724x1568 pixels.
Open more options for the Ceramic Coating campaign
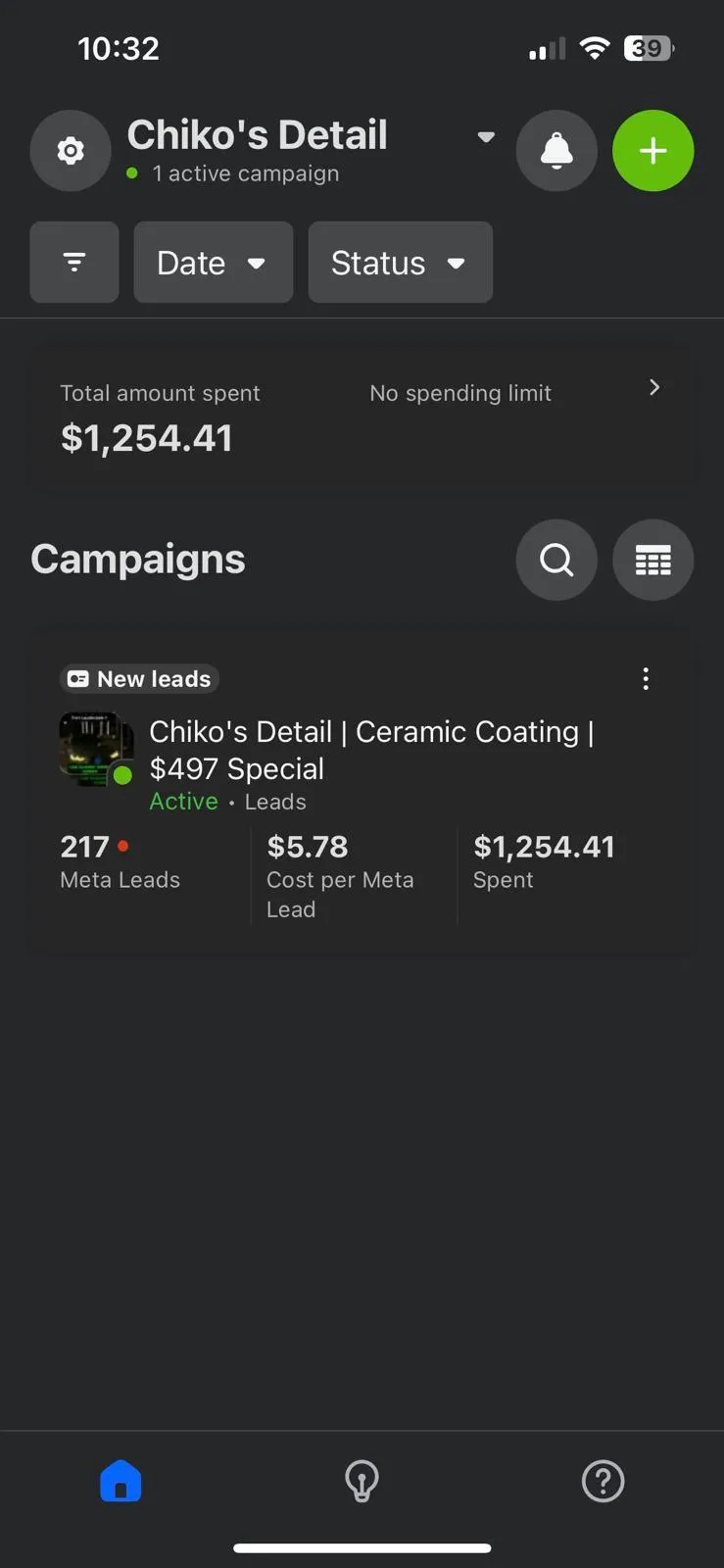646,679
